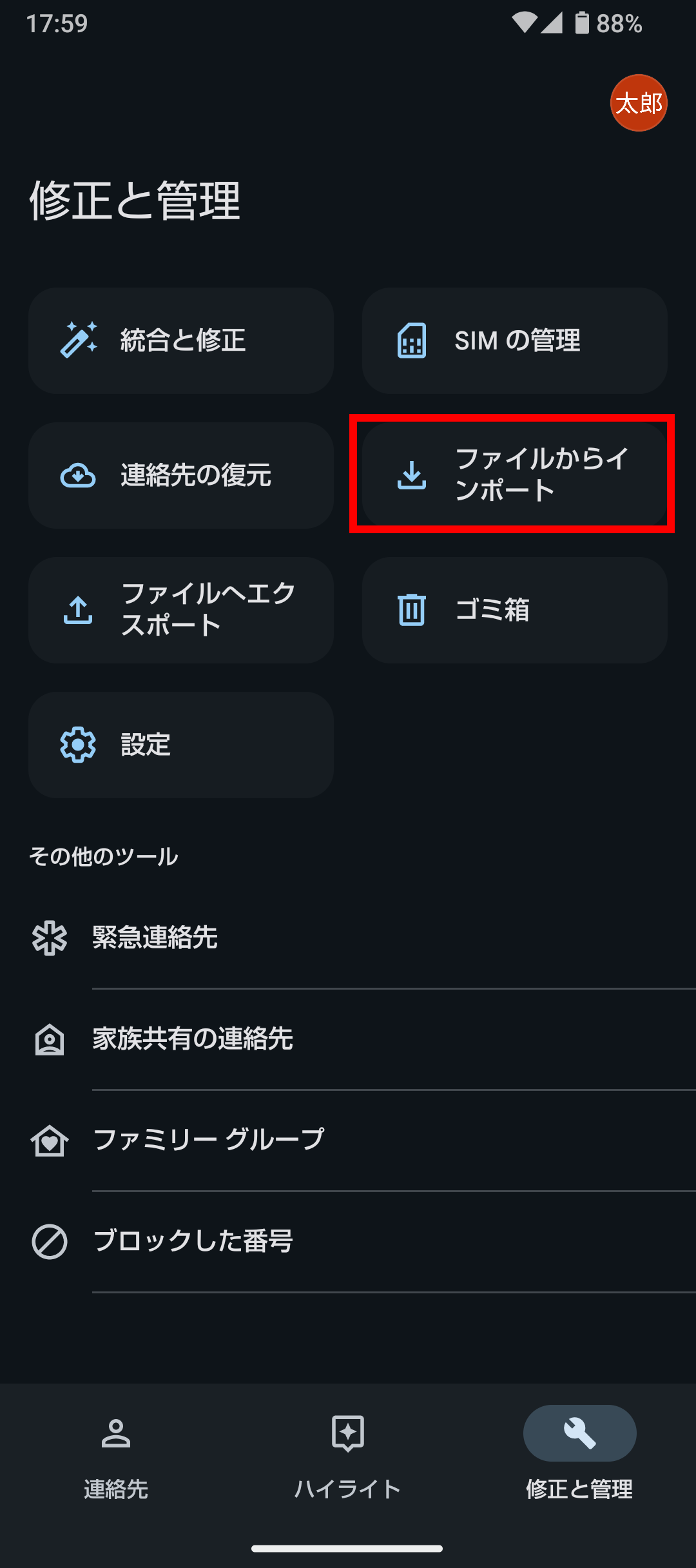Open 家族共有の連絡先

point(348,1039)
